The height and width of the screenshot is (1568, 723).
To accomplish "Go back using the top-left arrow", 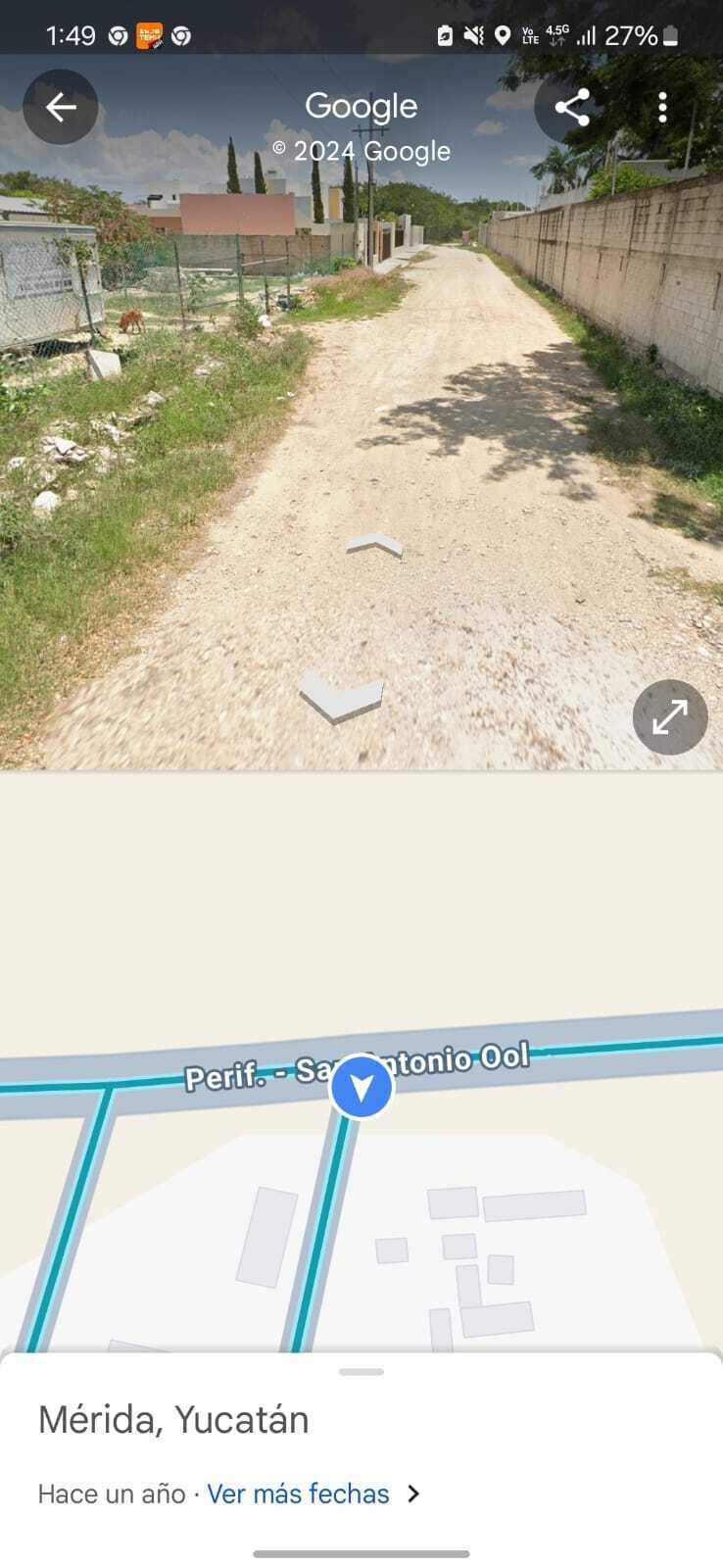I will pos(61,107).
